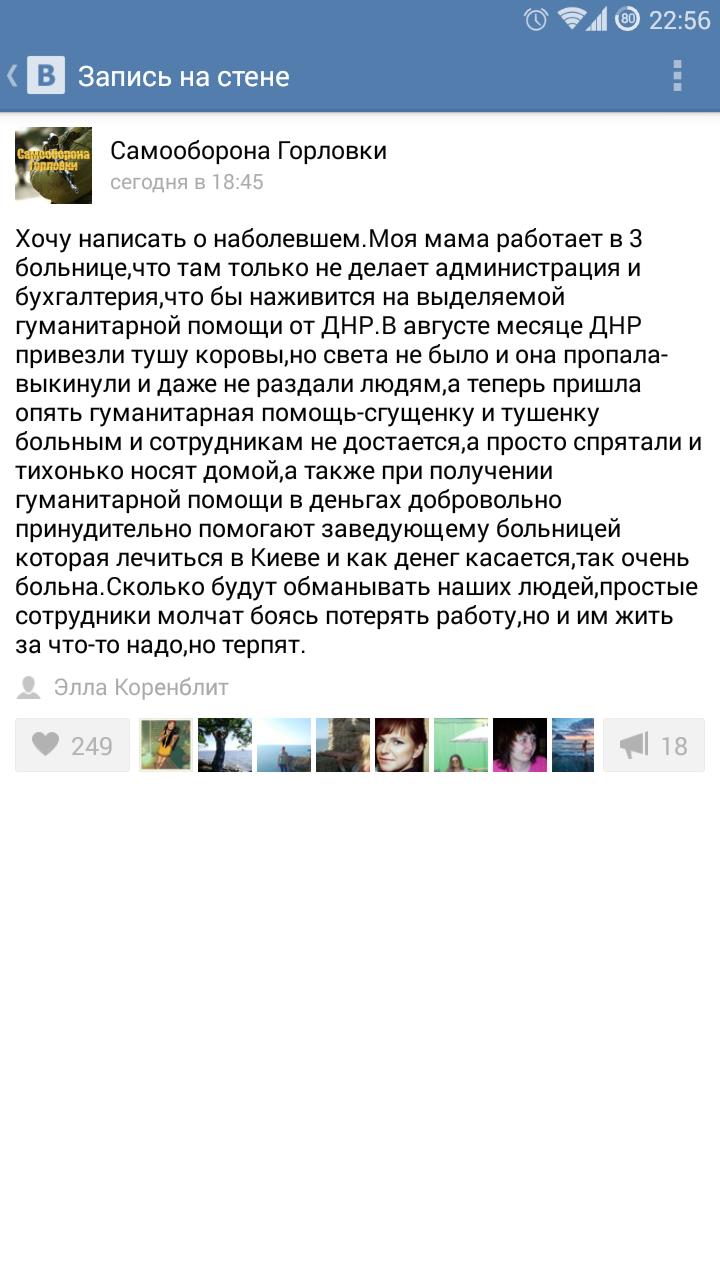Repost the post with 18 shares
This screenshot has width=720, height=1280.
654,745
